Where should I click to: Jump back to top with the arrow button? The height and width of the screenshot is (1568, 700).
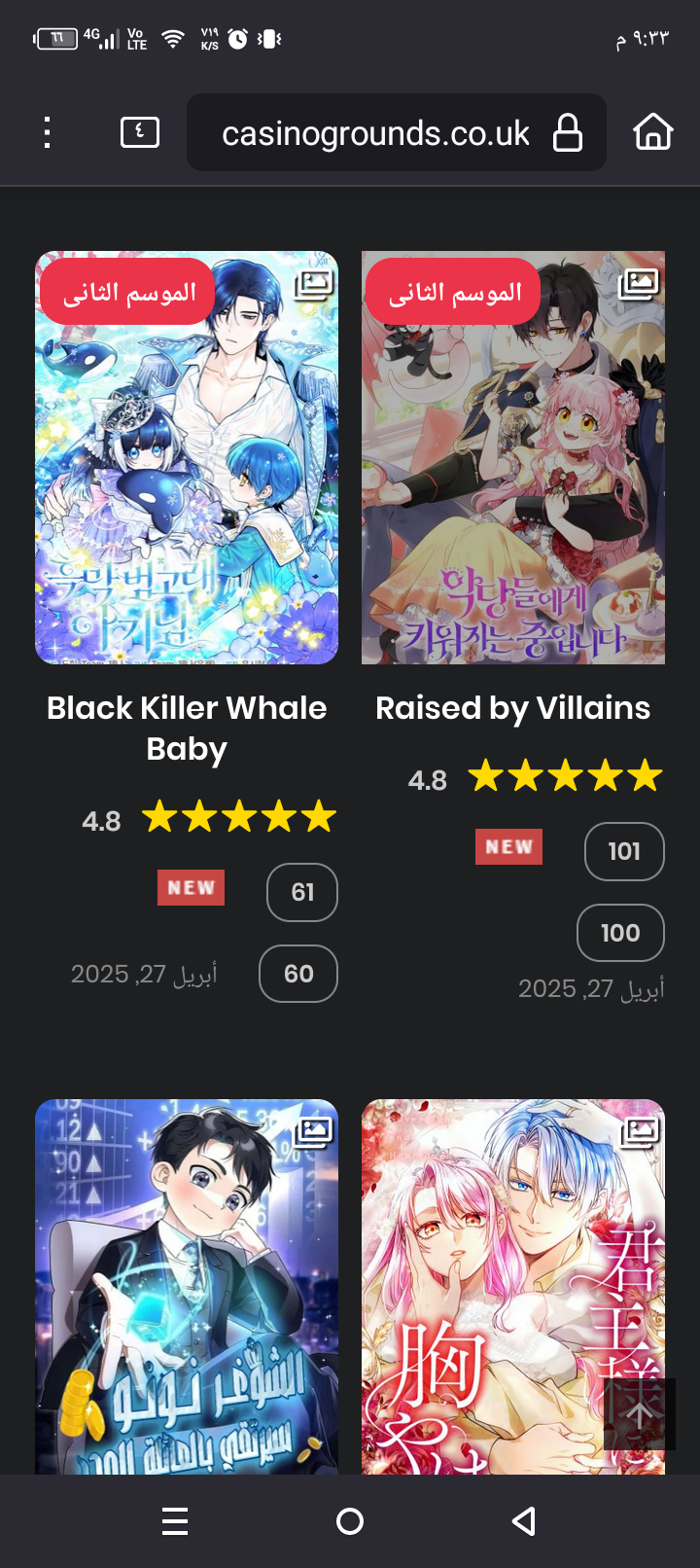[x=640, y=1414]
